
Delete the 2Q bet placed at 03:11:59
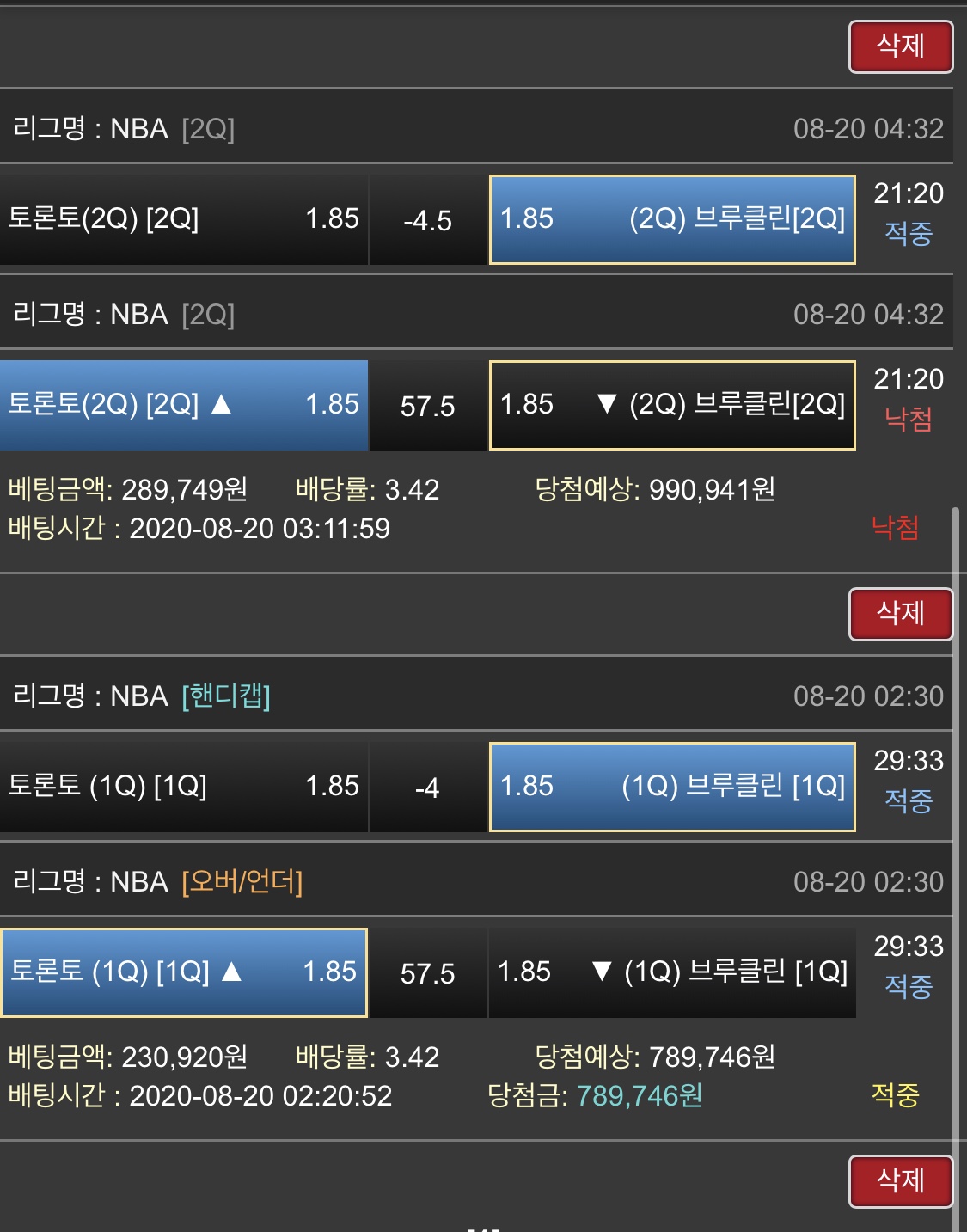coord(900,46)
